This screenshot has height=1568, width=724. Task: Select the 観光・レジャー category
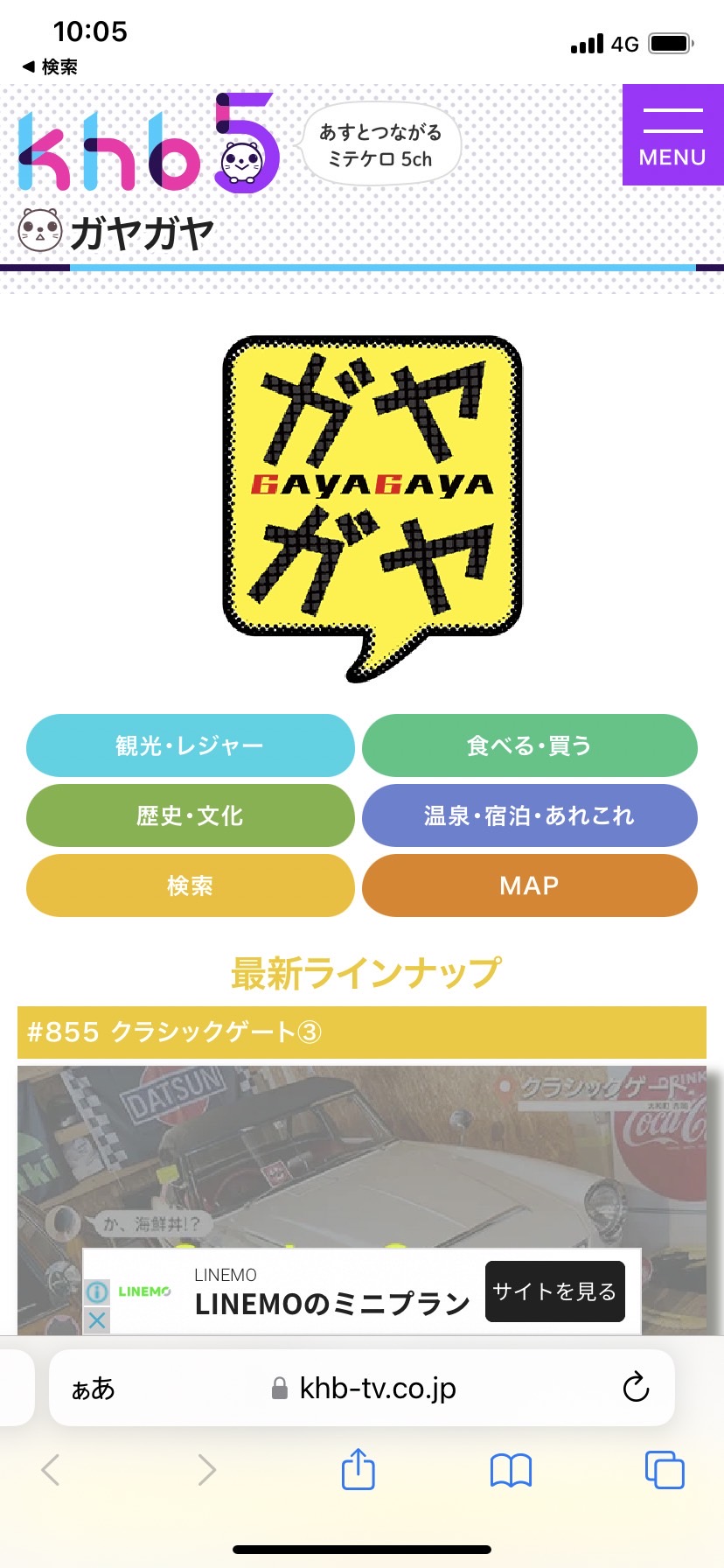coord(190,745)
